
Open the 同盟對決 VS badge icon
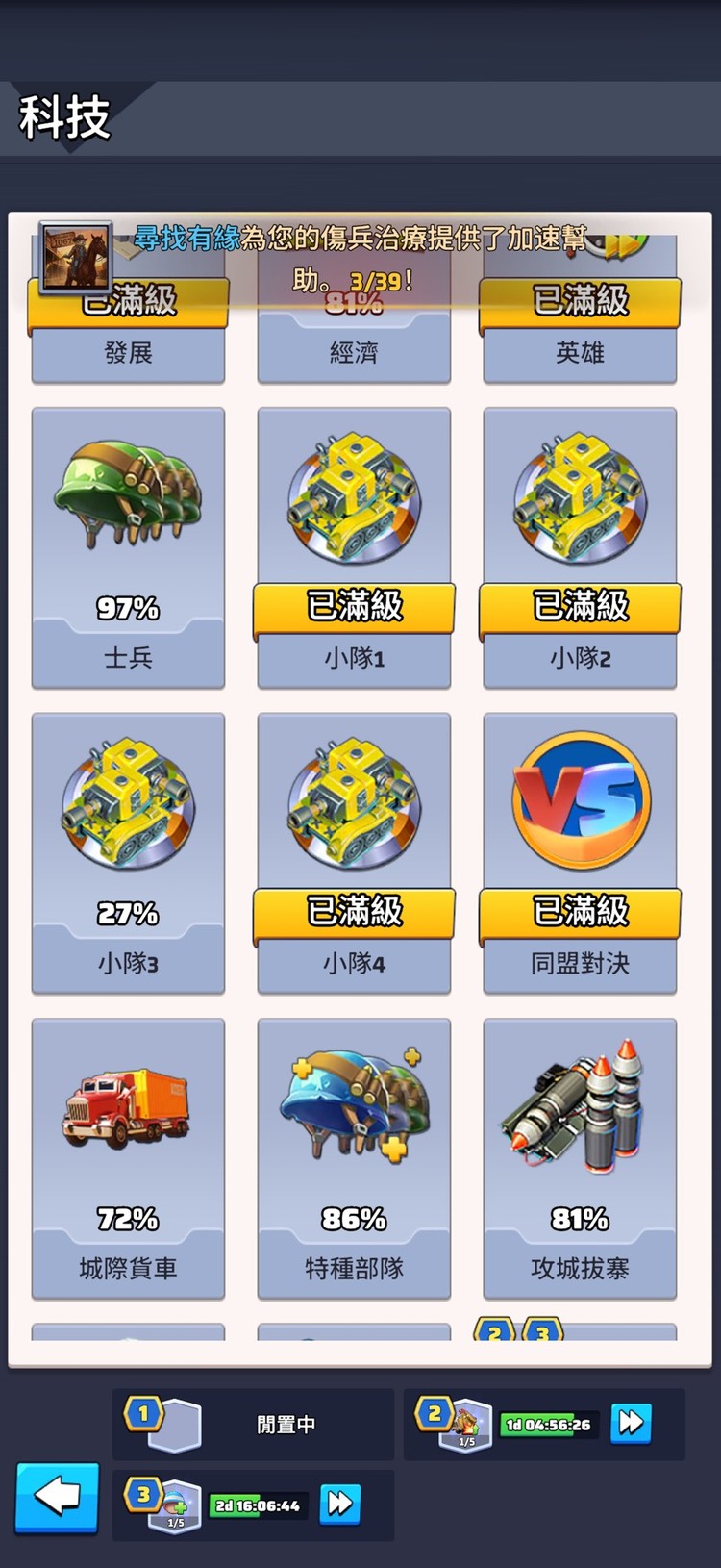click(580, 800)
